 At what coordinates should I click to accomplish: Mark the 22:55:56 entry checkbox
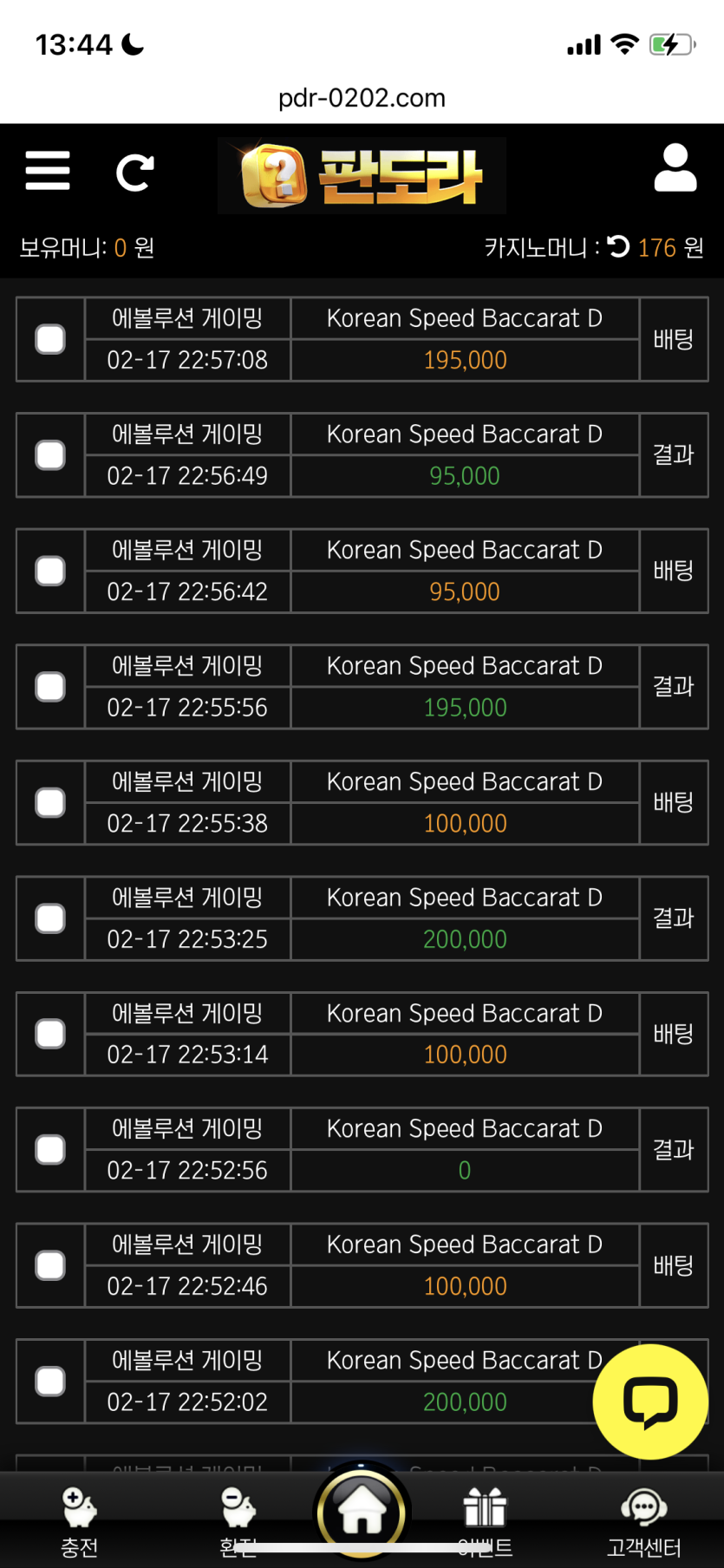click(50, 687)
